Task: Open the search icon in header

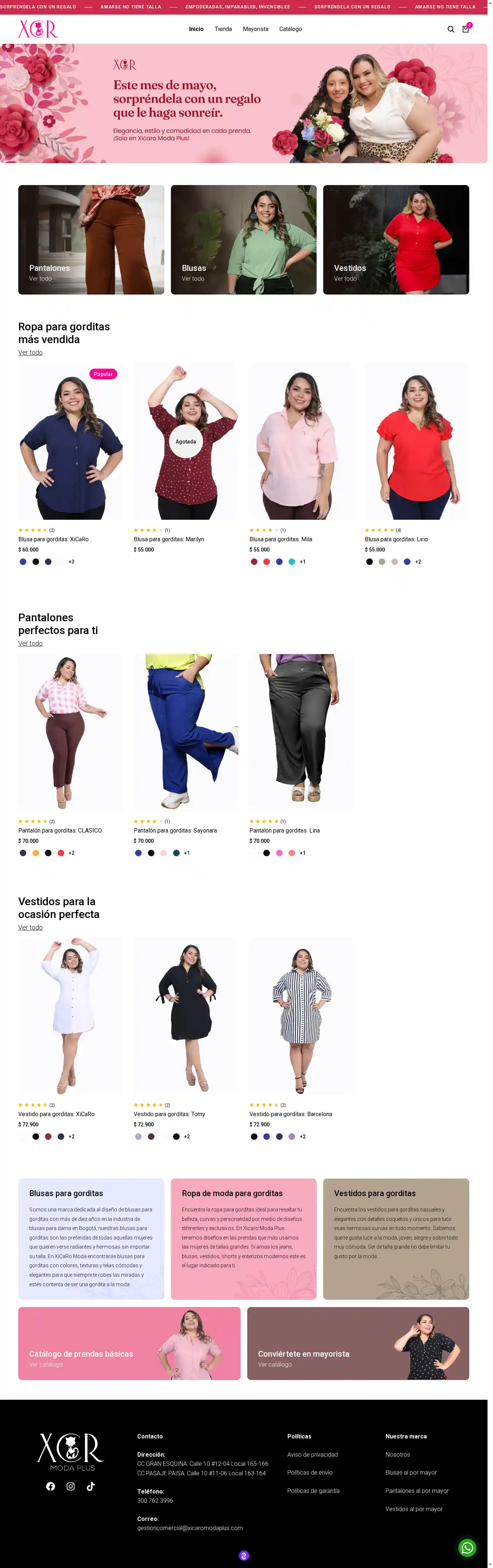Action: [x=450, y=29]
